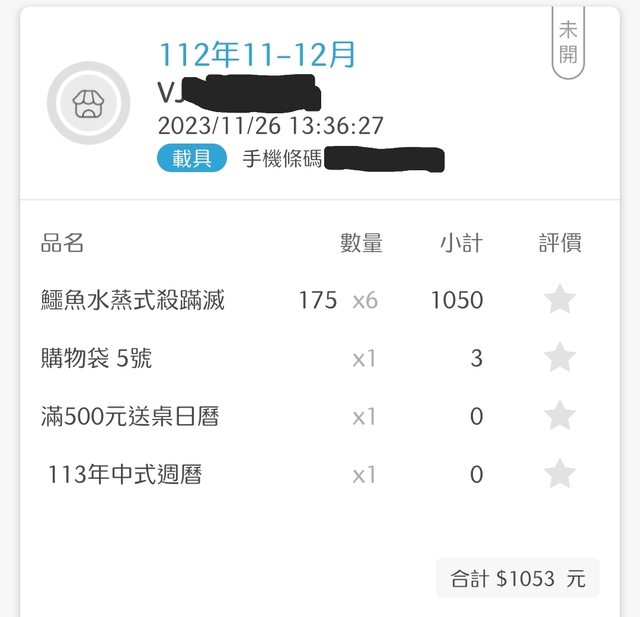Image resolution: width=640 pixels, height=617 pixels.
Task: Tap the 載具 carrier tag
Action: pyautogui.click(x=191, y=158)
